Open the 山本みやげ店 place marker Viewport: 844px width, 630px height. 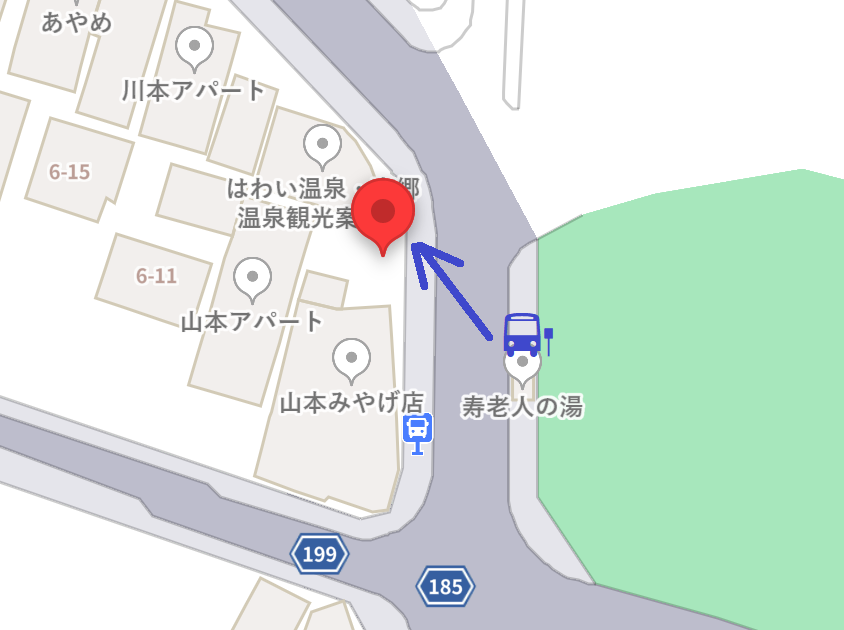(x=351, y=358)
